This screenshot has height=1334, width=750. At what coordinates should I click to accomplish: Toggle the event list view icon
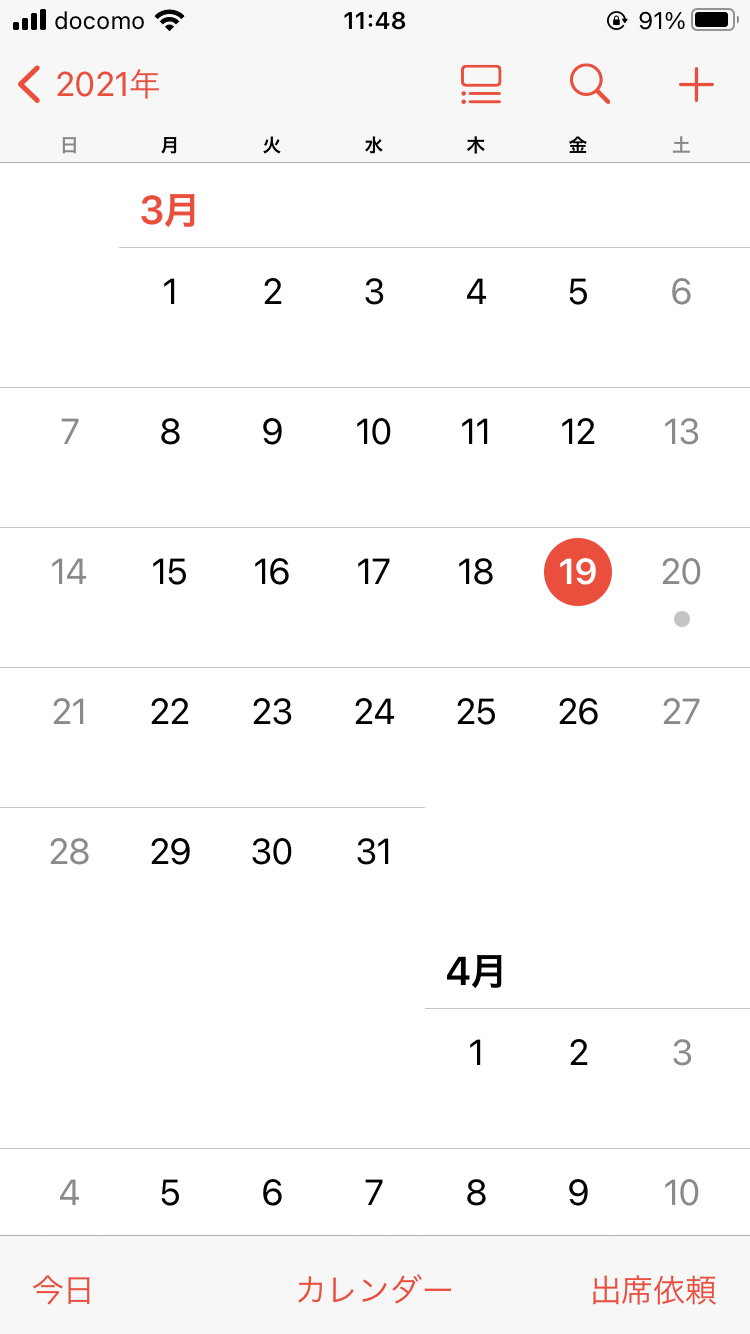coord(481,85)
